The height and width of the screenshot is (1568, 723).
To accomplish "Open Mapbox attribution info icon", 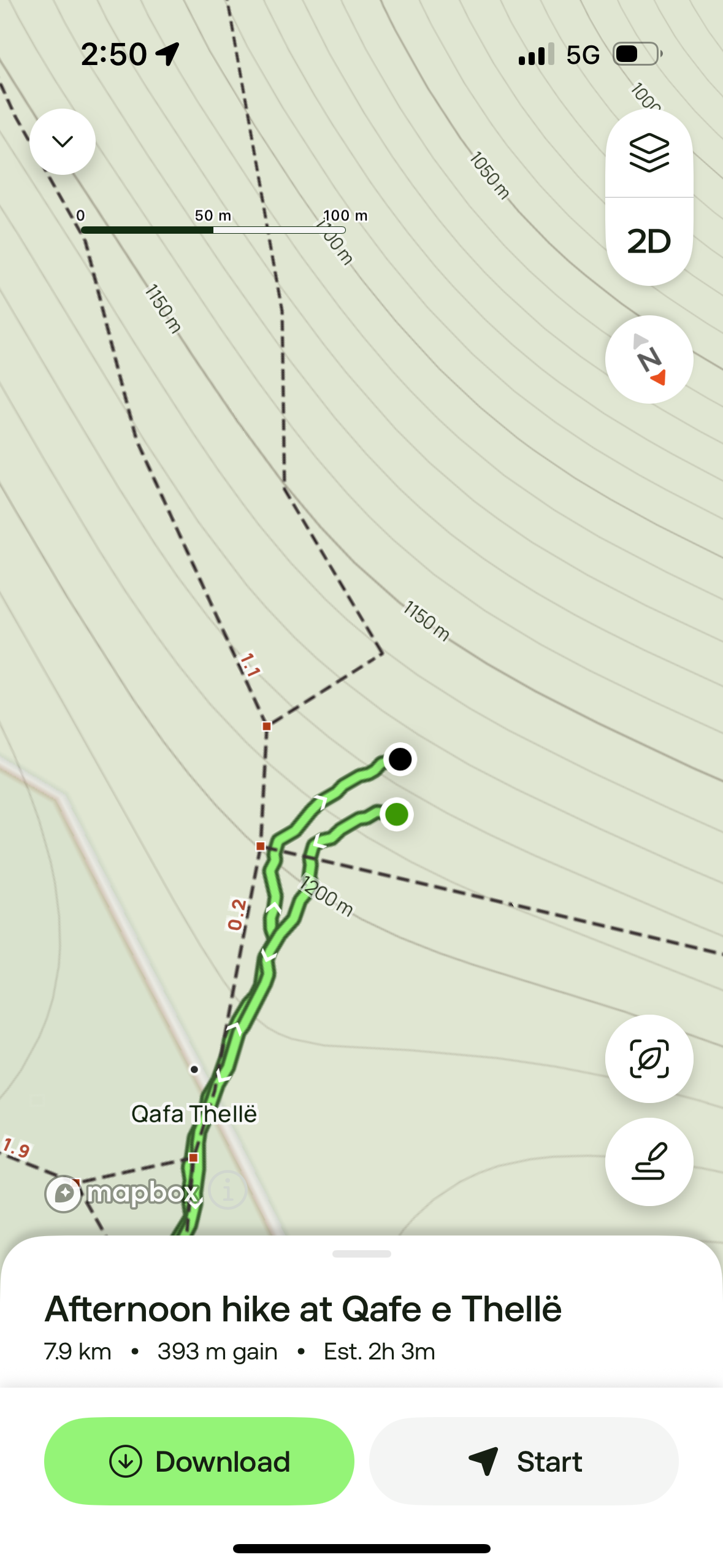I will (228, 1191).
